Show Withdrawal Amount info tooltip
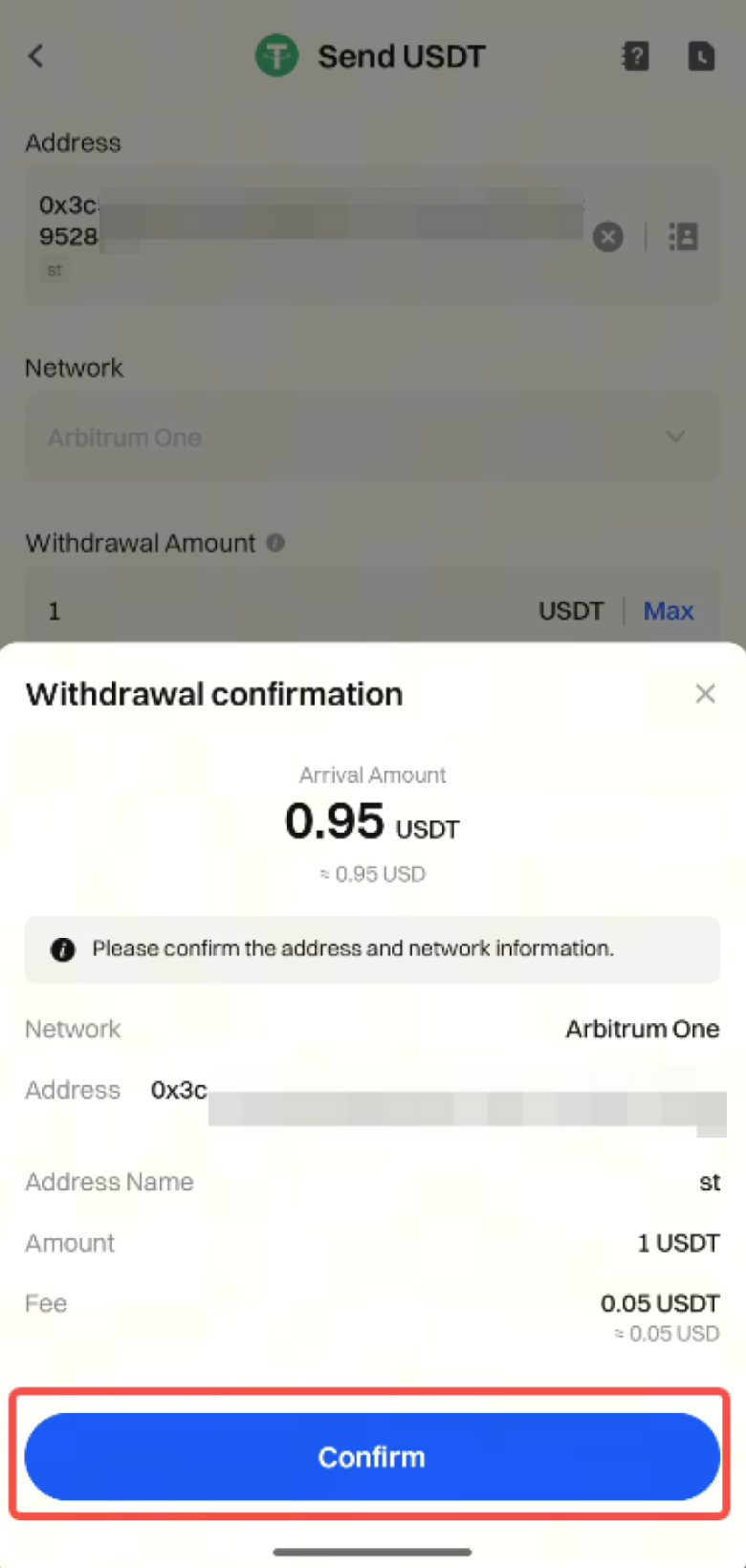 275,543
